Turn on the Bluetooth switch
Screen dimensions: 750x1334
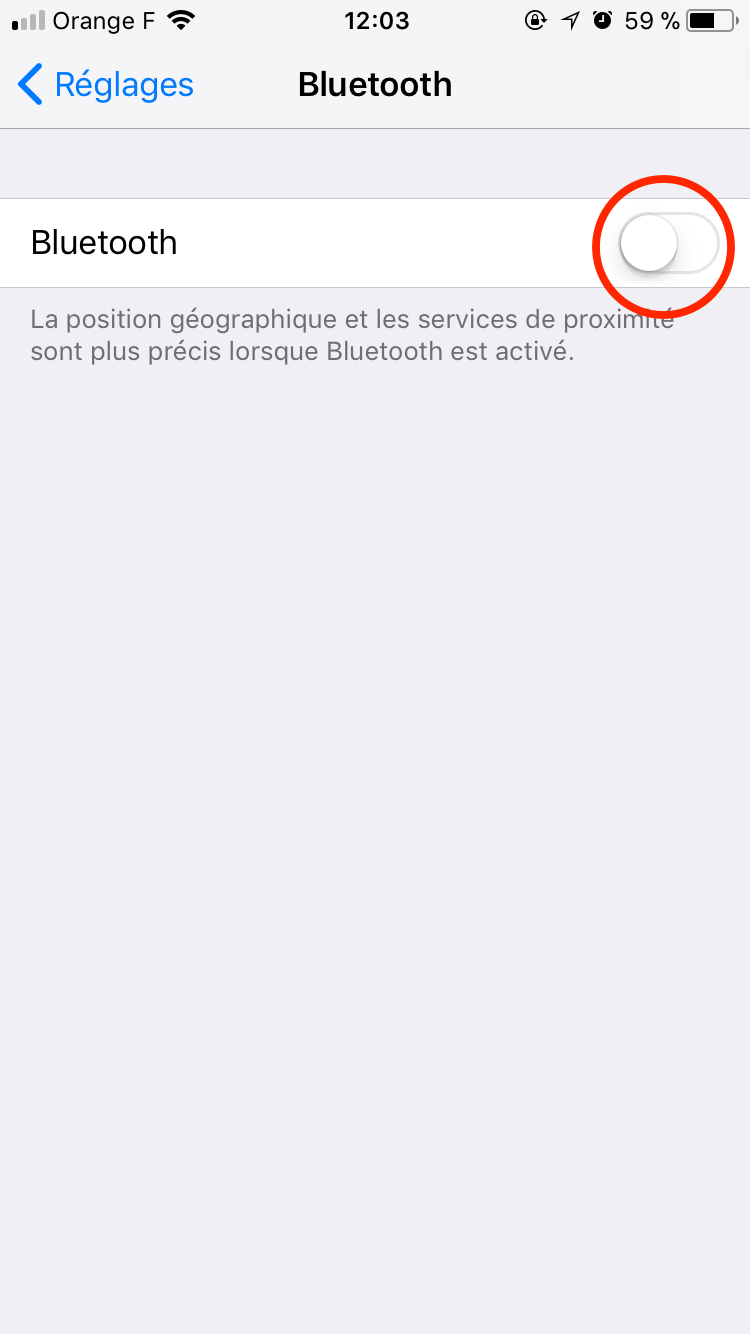[669, 243]
